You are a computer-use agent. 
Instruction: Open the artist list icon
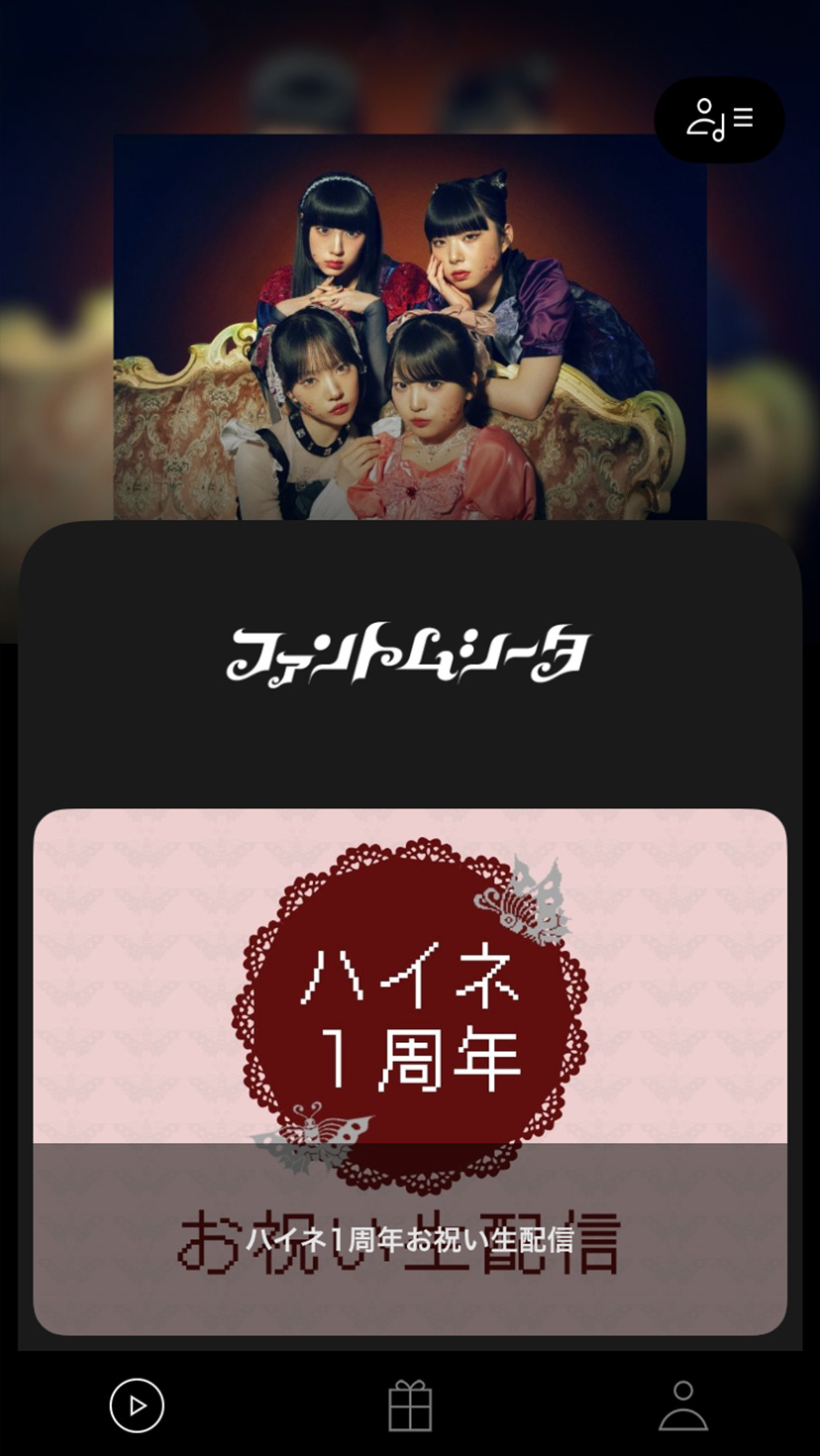pyautogui.click(x=719, y=120)
